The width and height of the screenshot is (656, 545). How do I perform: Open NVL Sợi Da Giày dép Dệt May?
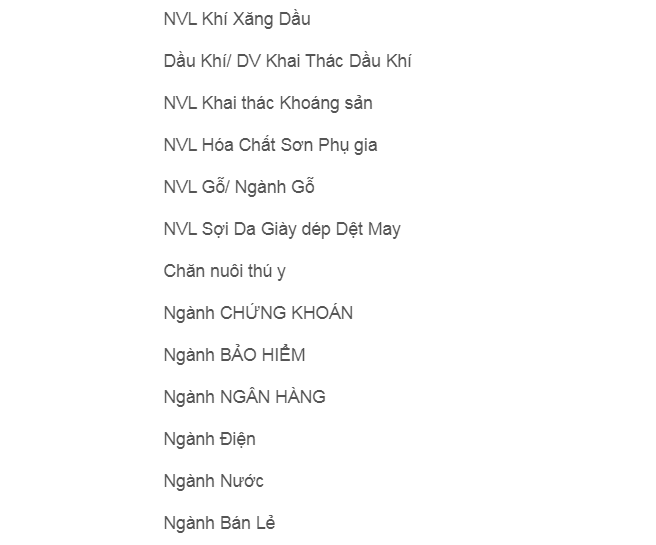click(x=281, y=228)
